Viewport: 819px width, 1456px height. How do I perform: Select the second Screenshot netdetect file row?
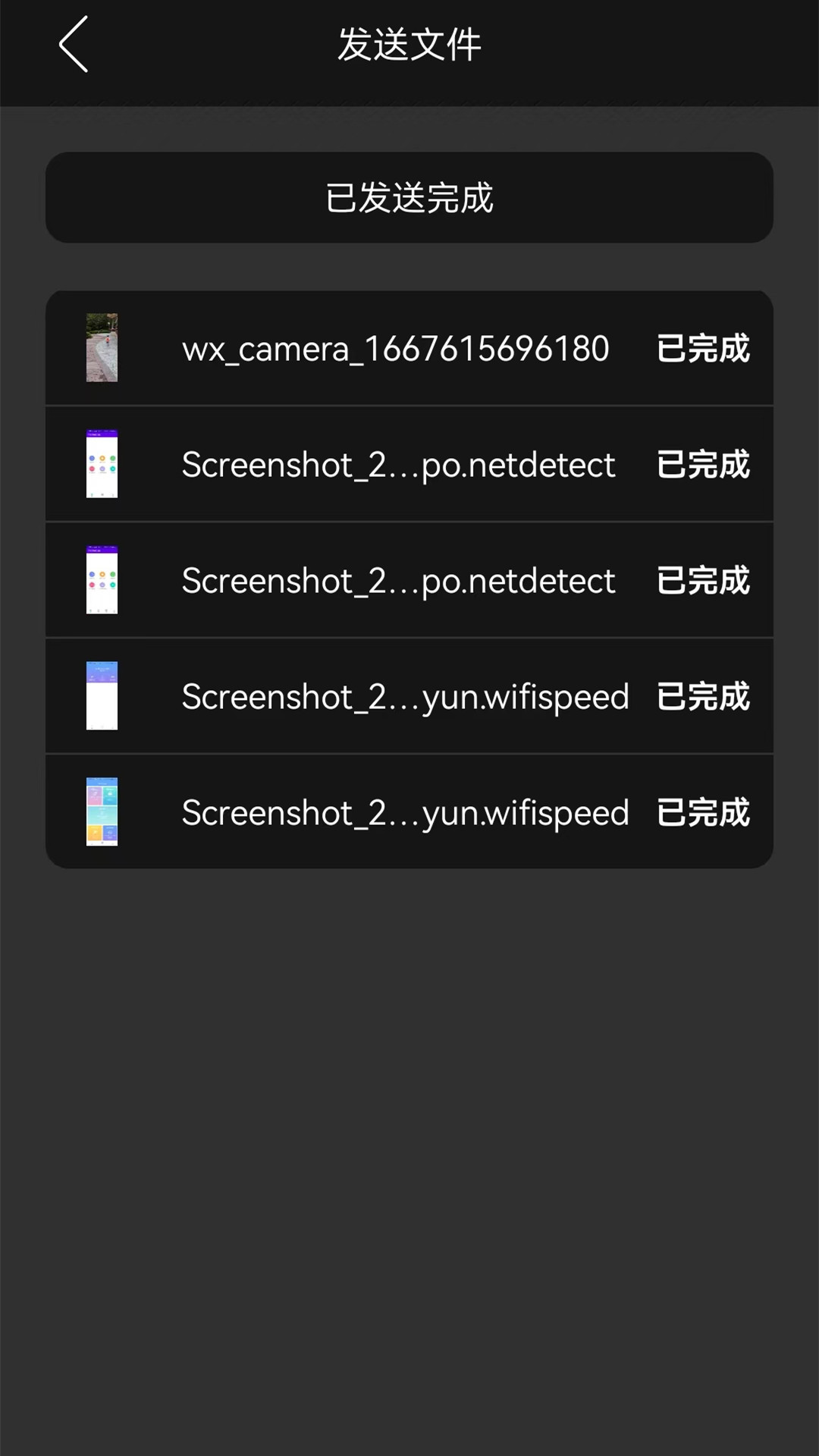409,580
